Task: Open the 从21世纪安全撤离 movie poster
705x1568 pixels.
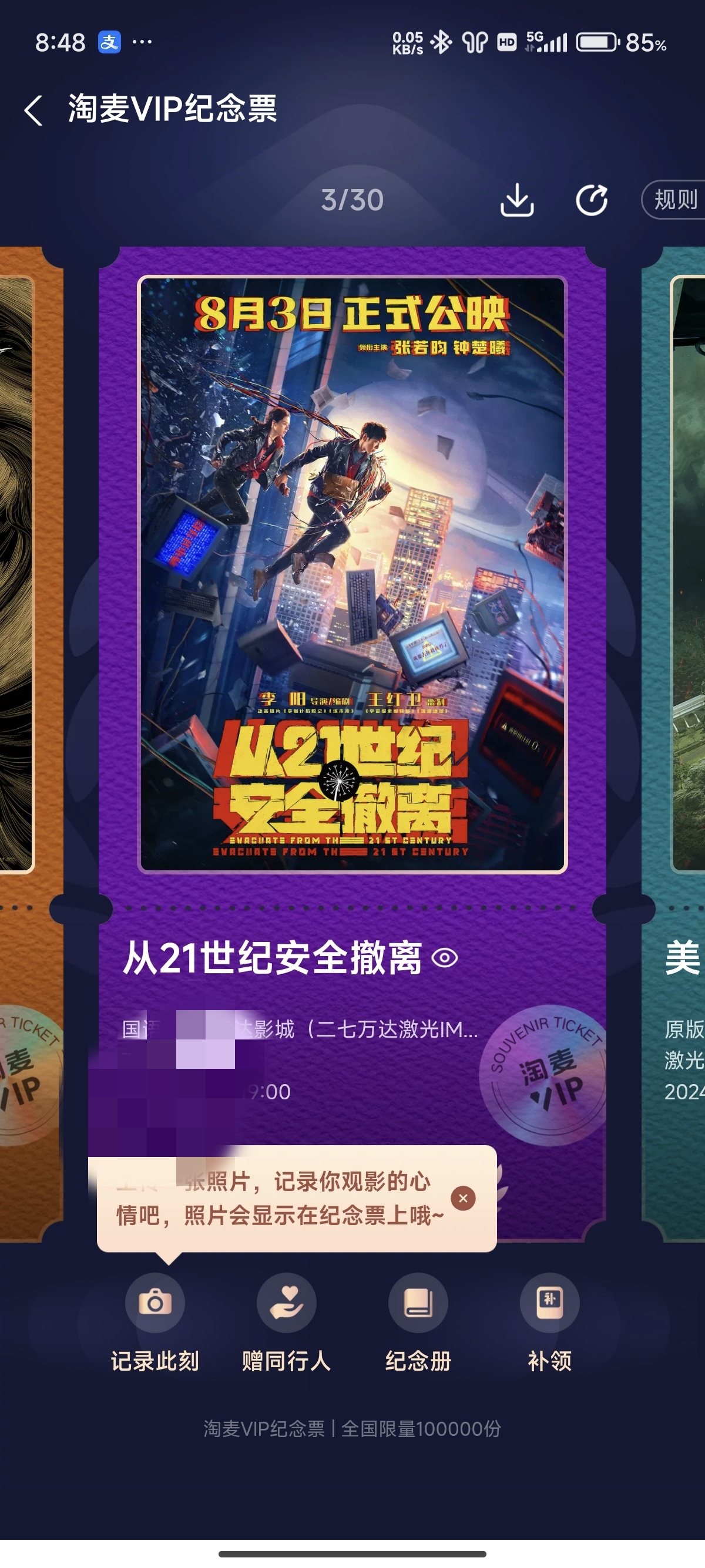Action: coord(352,574)
